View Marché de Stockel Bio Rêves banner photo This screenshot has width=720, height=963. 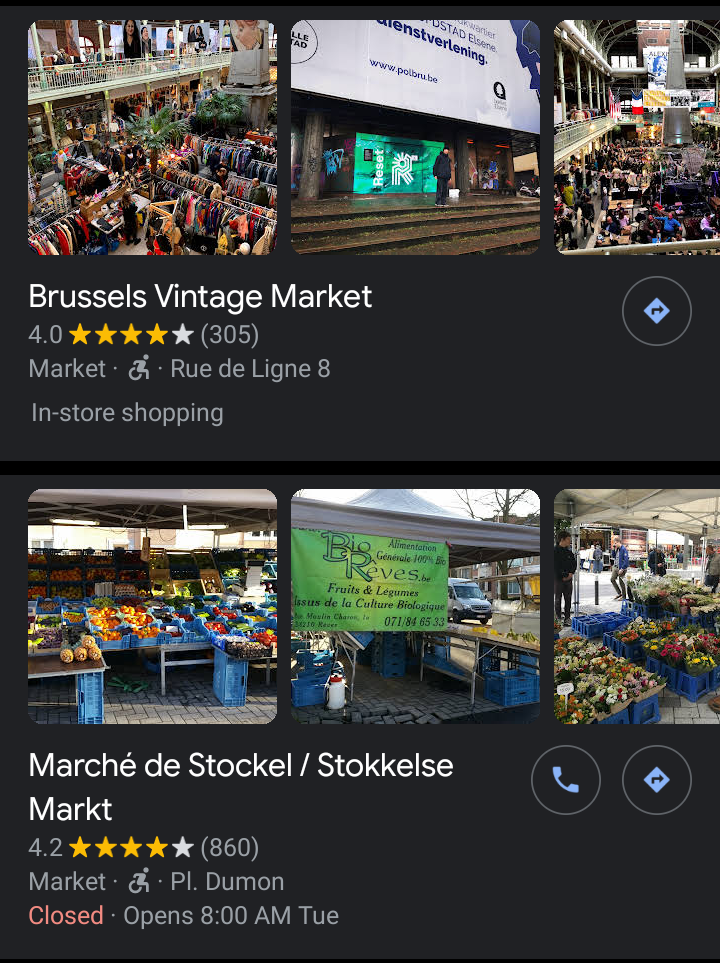[x=415, y=606]
